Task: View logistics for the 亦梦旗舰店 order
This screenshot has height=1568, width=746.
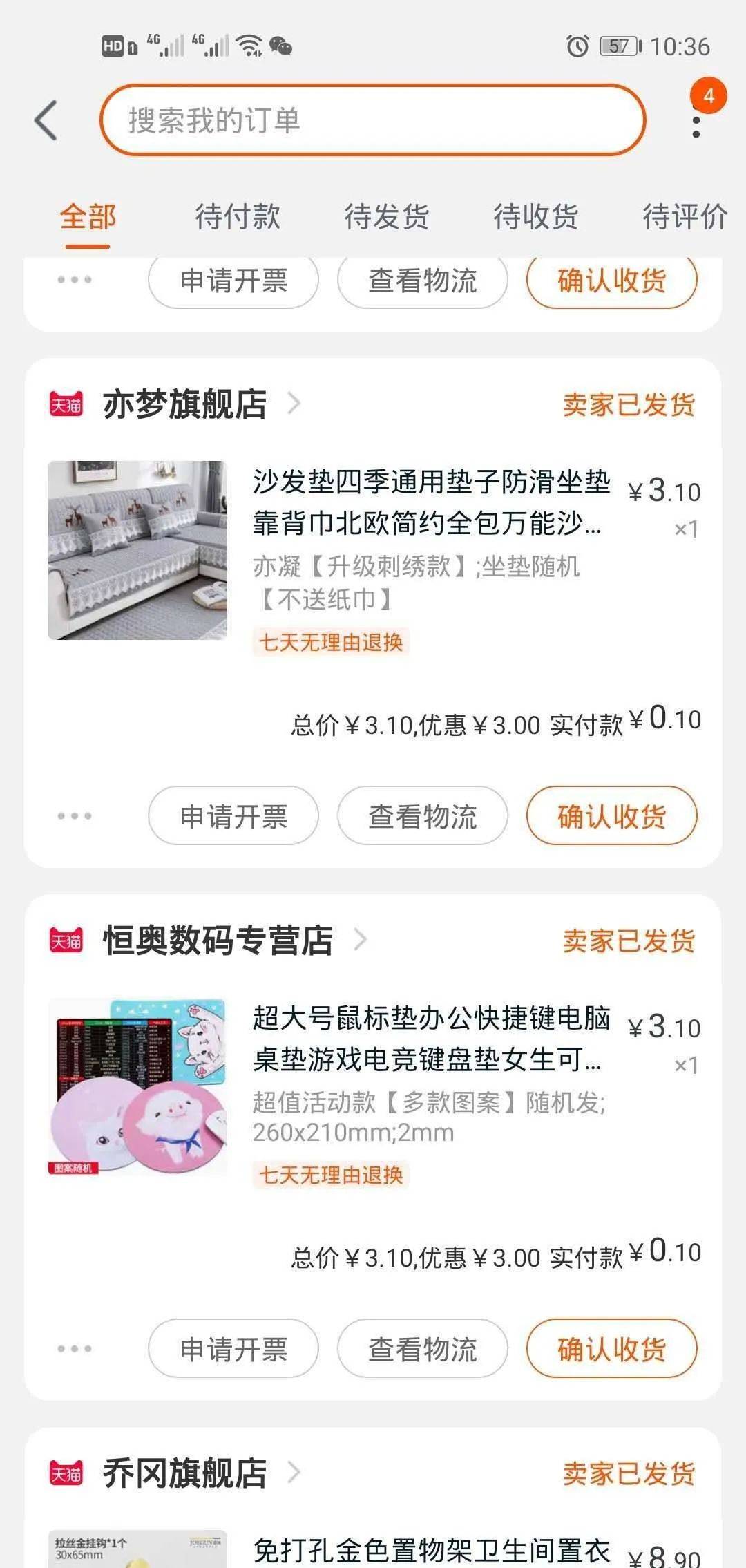Action: (x=423, y=816)
